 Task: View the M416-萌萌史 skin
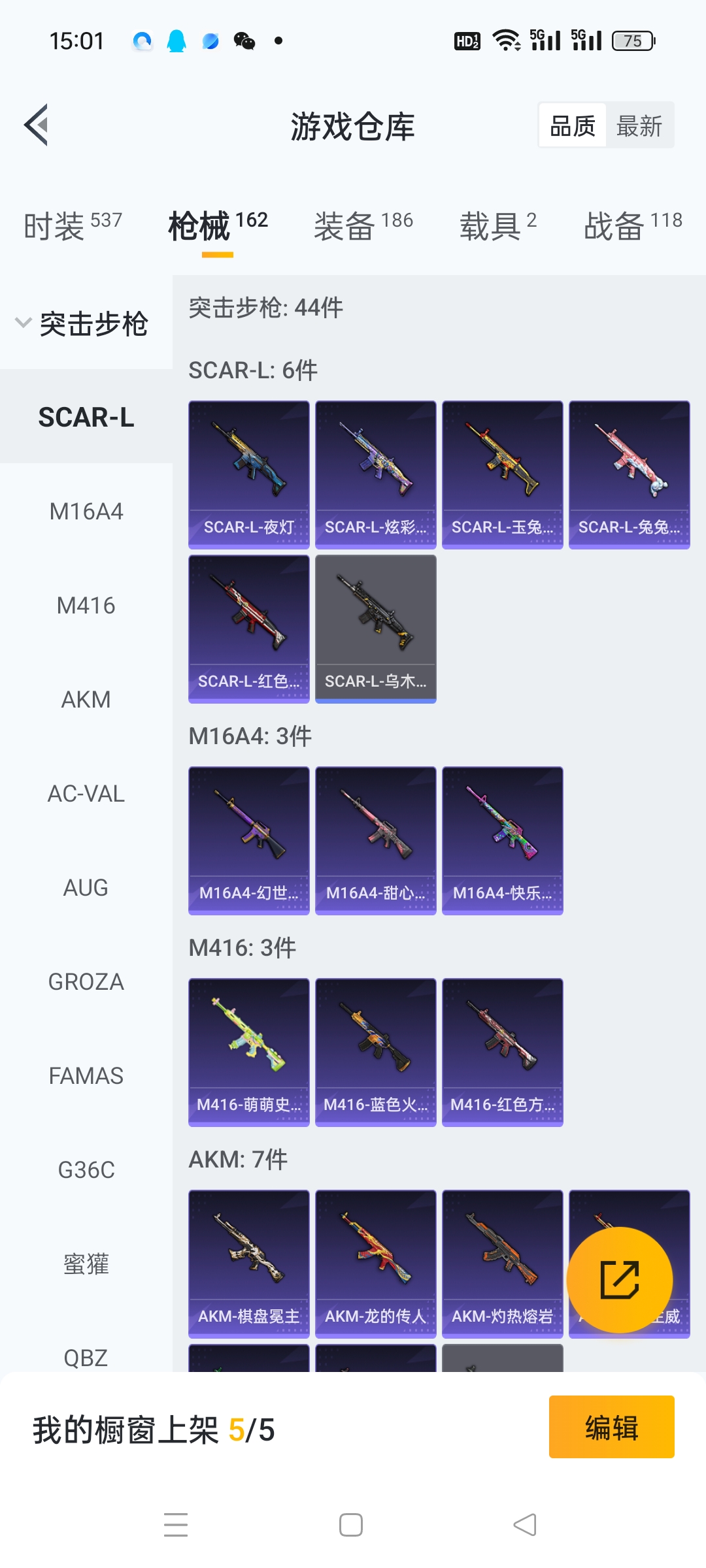coord(249,1052)
